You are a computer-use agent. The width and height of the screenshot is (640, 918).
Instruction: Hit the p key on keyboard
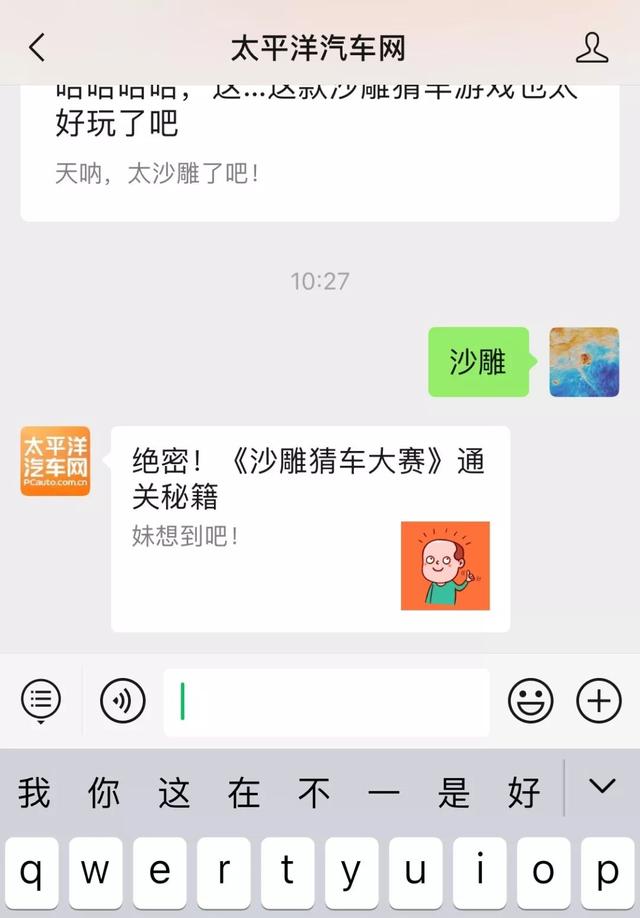607,872
